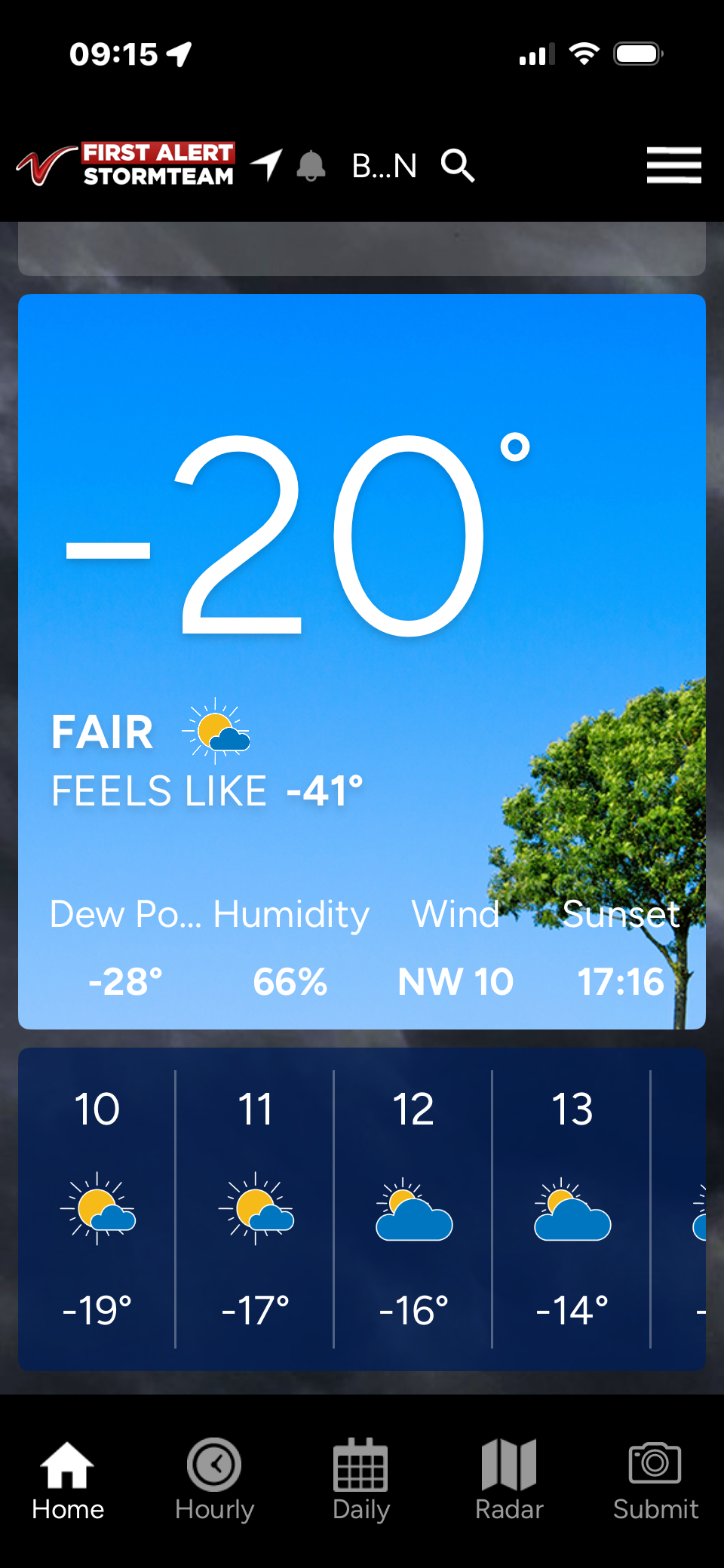Open the alerts bell
The image size is (724, 1568).
tap(311, 166)
